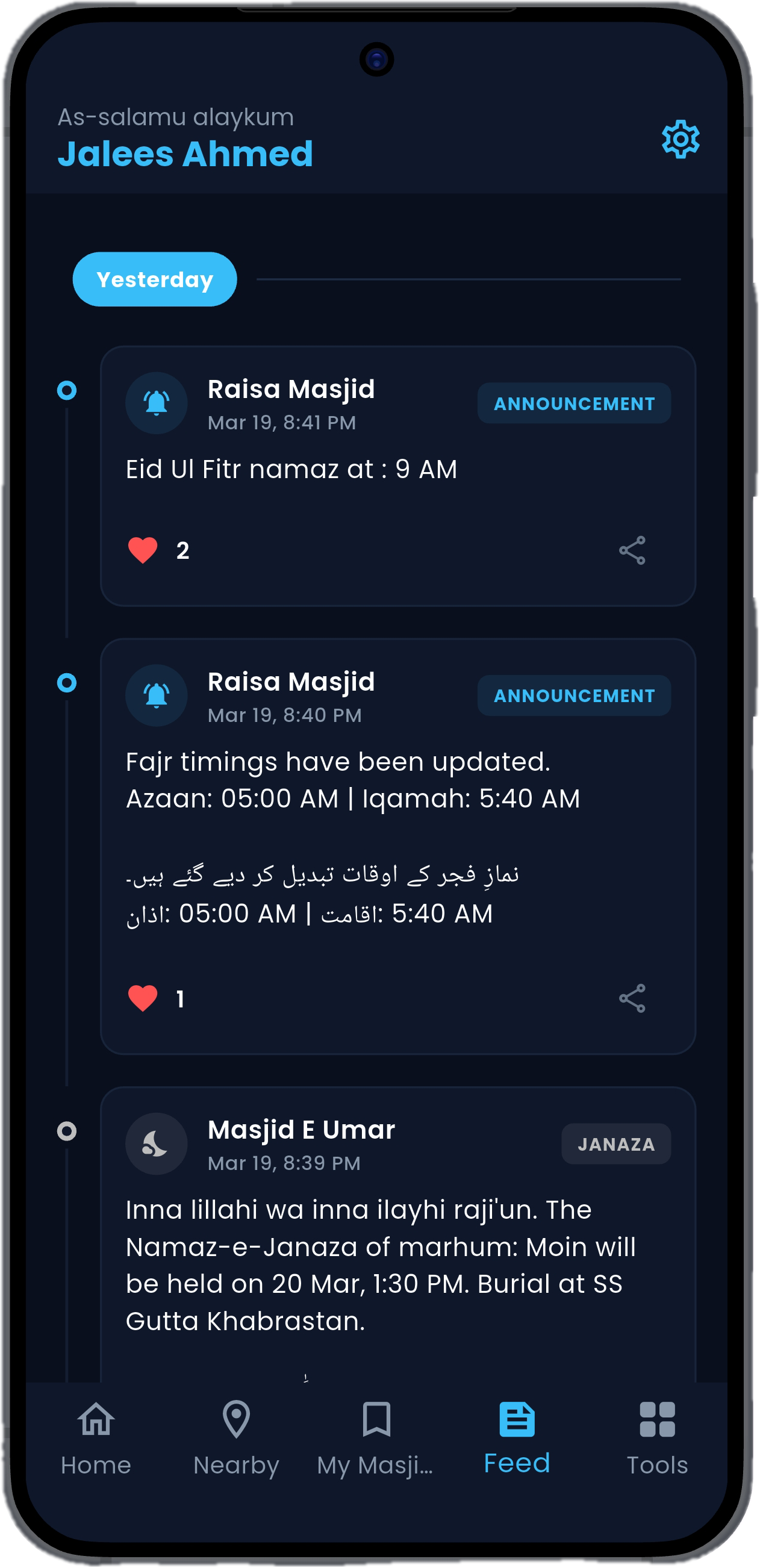Image resolution: width=760 pixels, height=1568 pixels.
Task: Tap the Tools grid icon
Action: 656,1420
